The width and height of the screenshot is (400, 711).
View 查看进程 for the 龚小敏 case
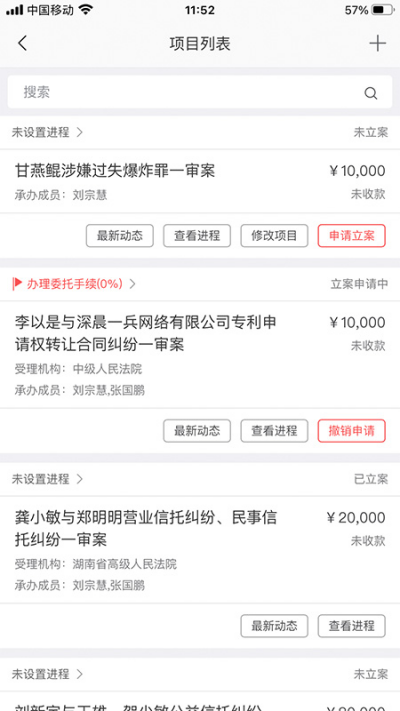[x=351, y=626]
